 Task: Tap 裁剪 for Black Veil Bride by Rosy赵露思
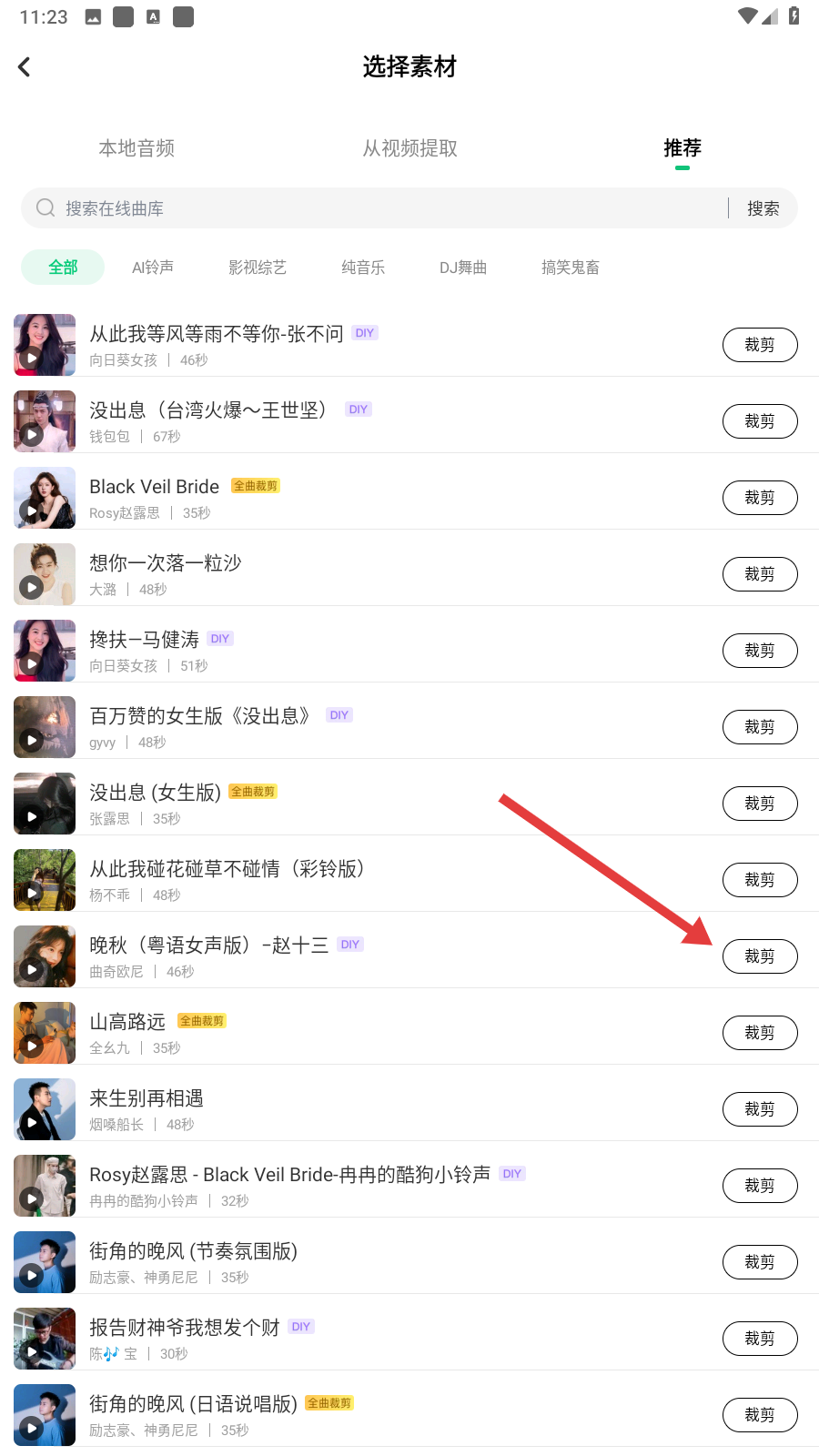pos(760,498)
